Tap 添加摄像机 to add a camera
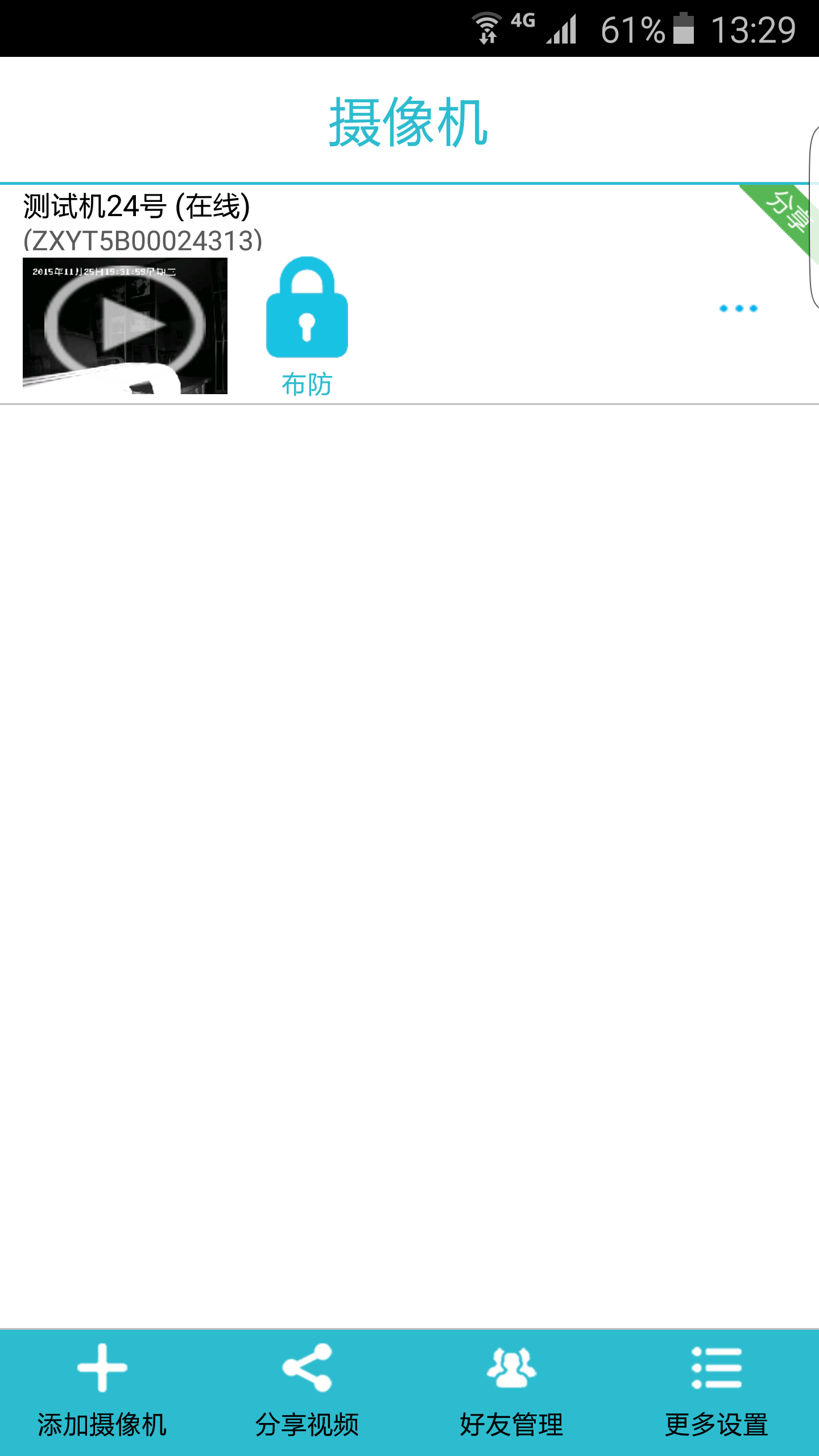The width and height of the screenshot is (819, 1456). click(x=102, y=1391)
